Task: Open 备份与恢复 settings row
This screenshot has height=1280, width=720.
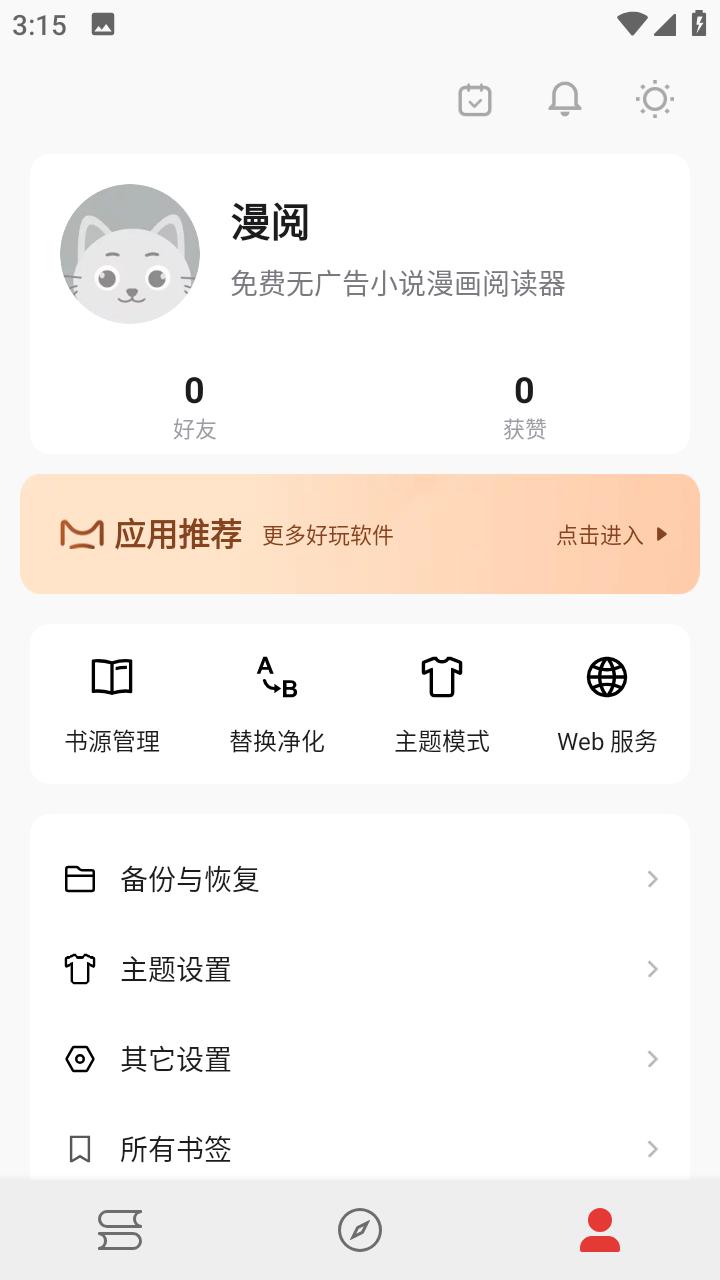Action: click(360, 879)
